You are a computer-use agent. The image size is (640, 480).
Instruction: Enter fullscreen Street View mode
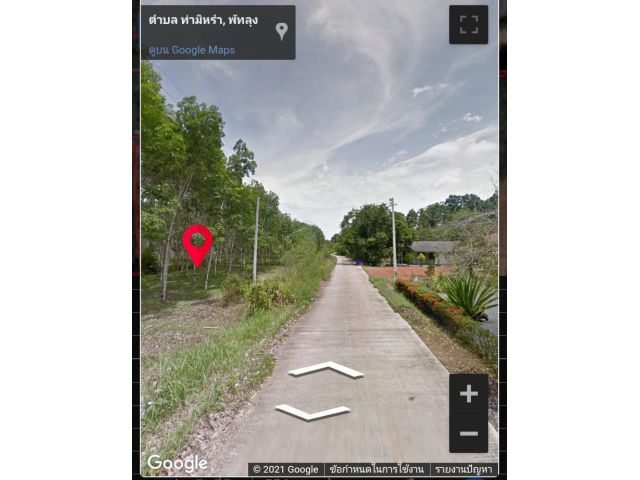468,25
